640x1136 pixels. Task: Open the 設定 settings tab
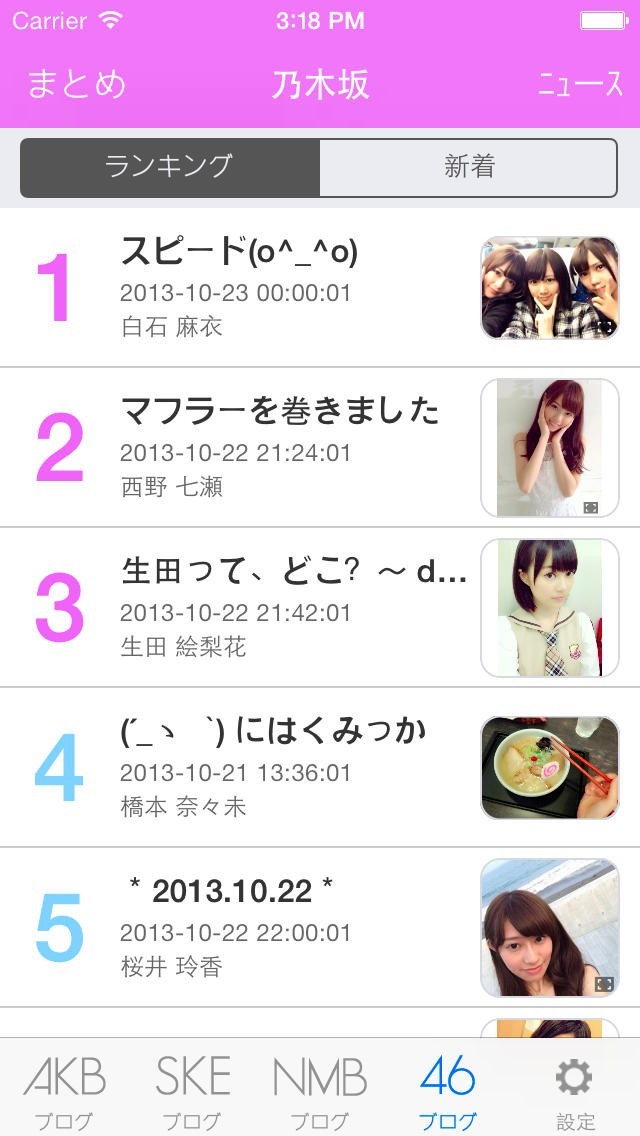coord(575,1090)
